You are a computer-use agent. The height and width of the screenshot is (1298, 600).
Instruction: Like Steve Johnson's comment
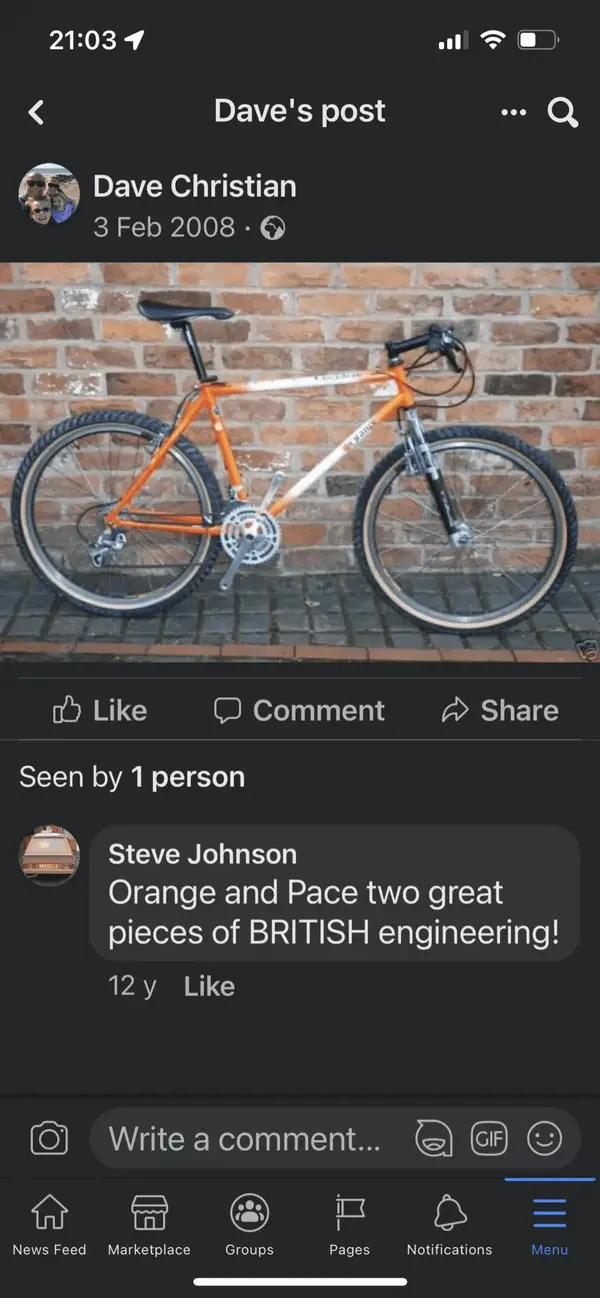[209, 986]
